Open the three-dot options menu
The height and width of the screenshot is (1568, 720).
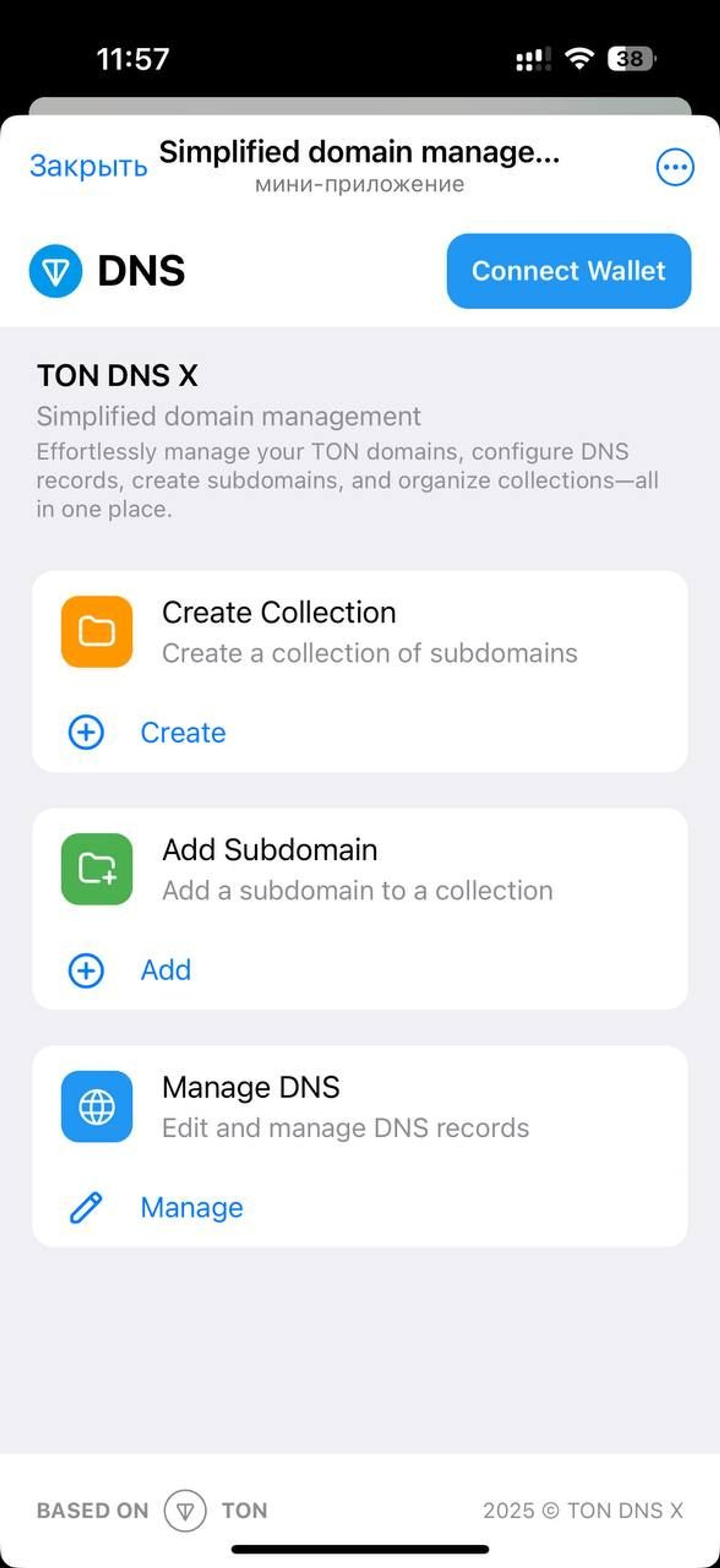pyautogui.click(x=675, y=166)
